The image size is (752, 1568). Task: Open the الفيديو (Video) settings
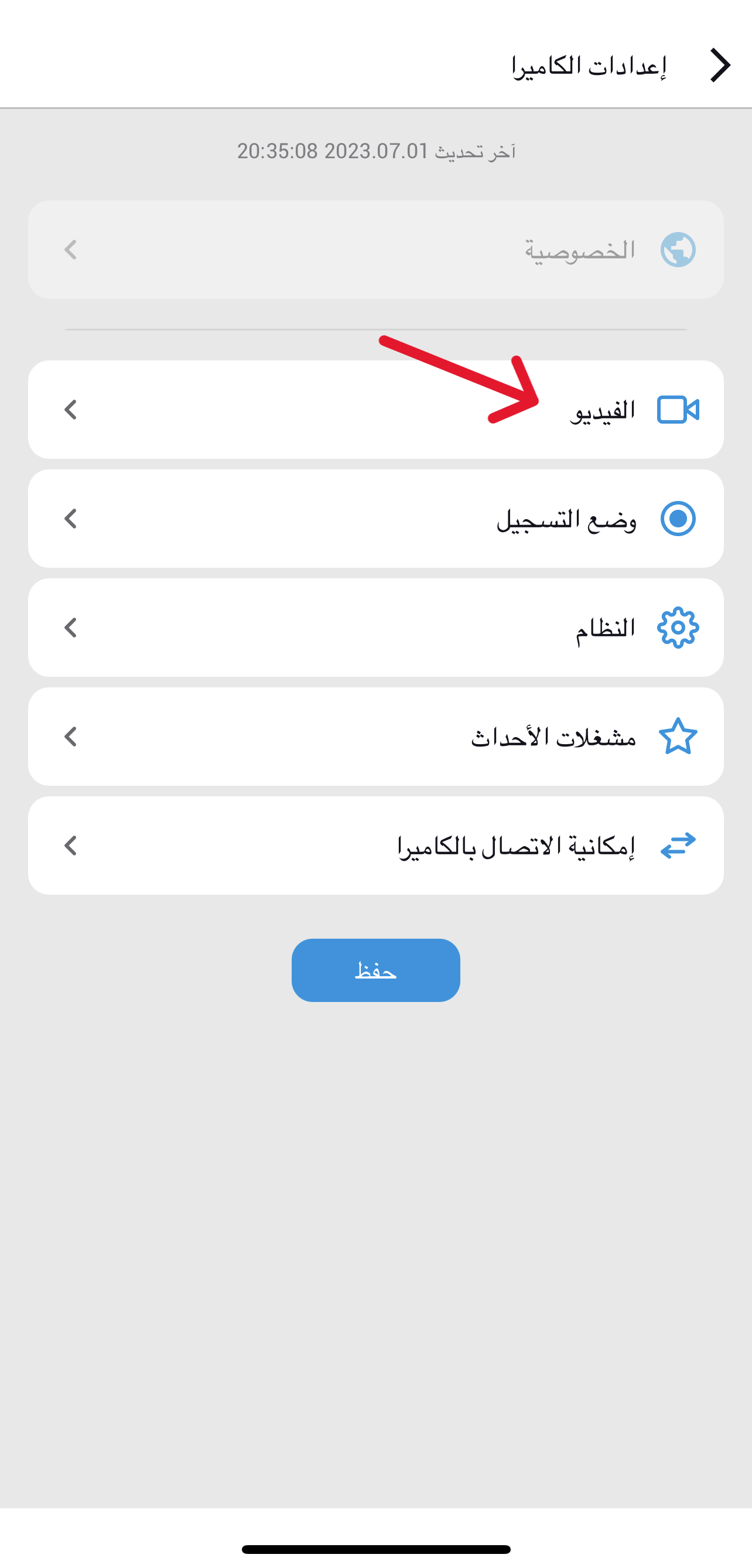point(375,410)
